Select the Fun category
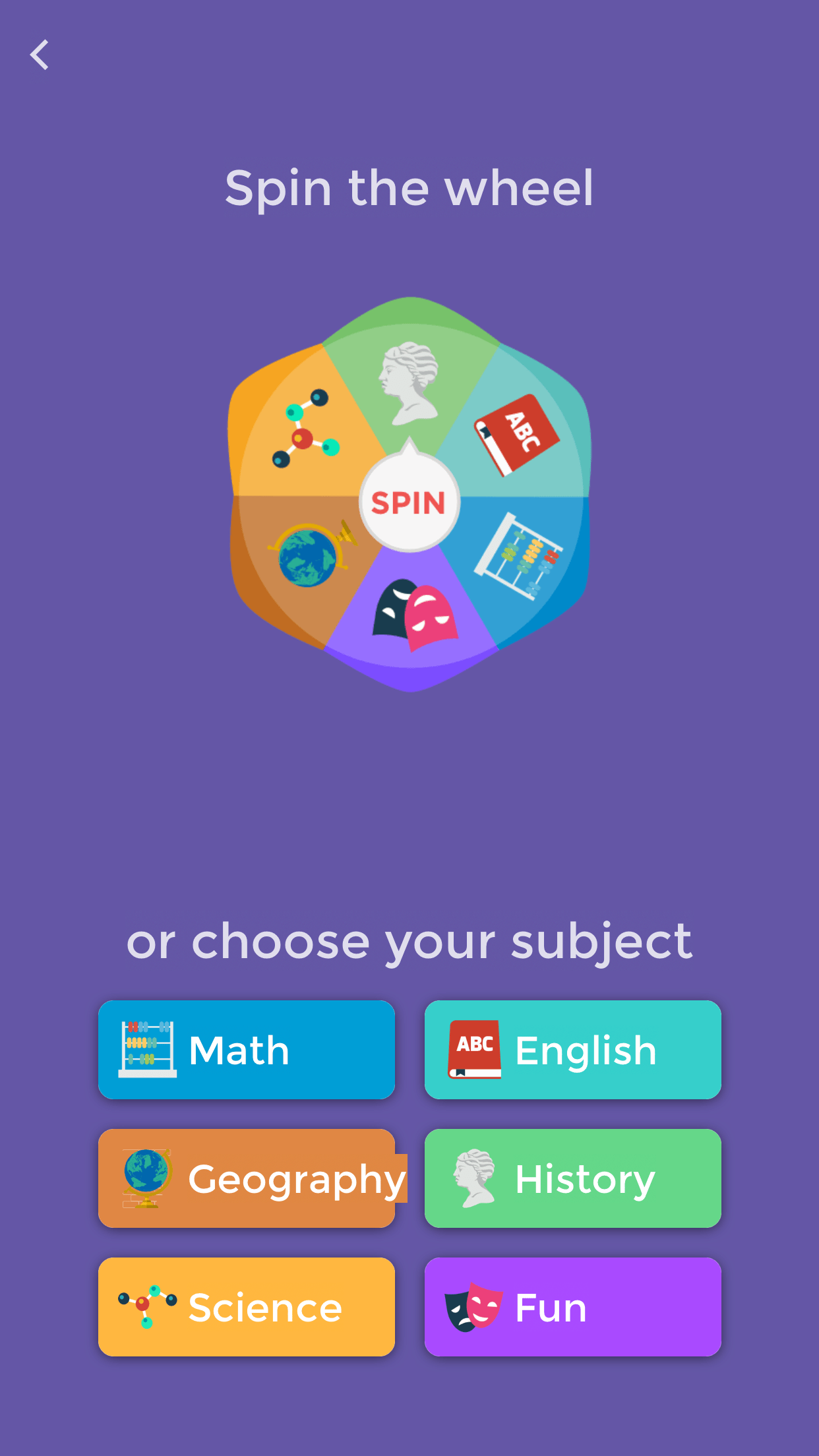The width and height of the screenshot is (819, 1456). coord(573,1307)
